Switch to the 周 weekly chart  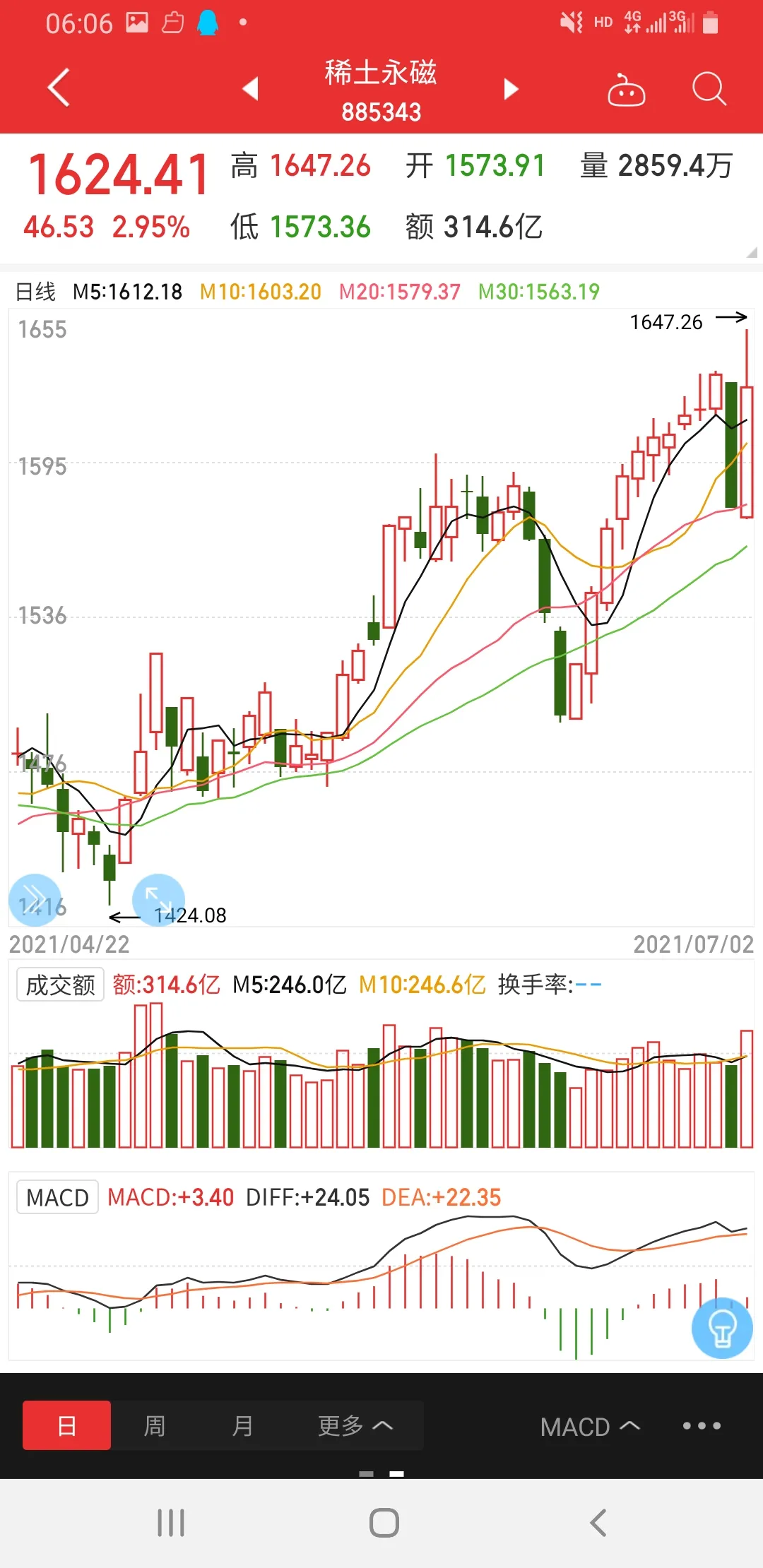pyautogui.click(x=154, y=1426)
